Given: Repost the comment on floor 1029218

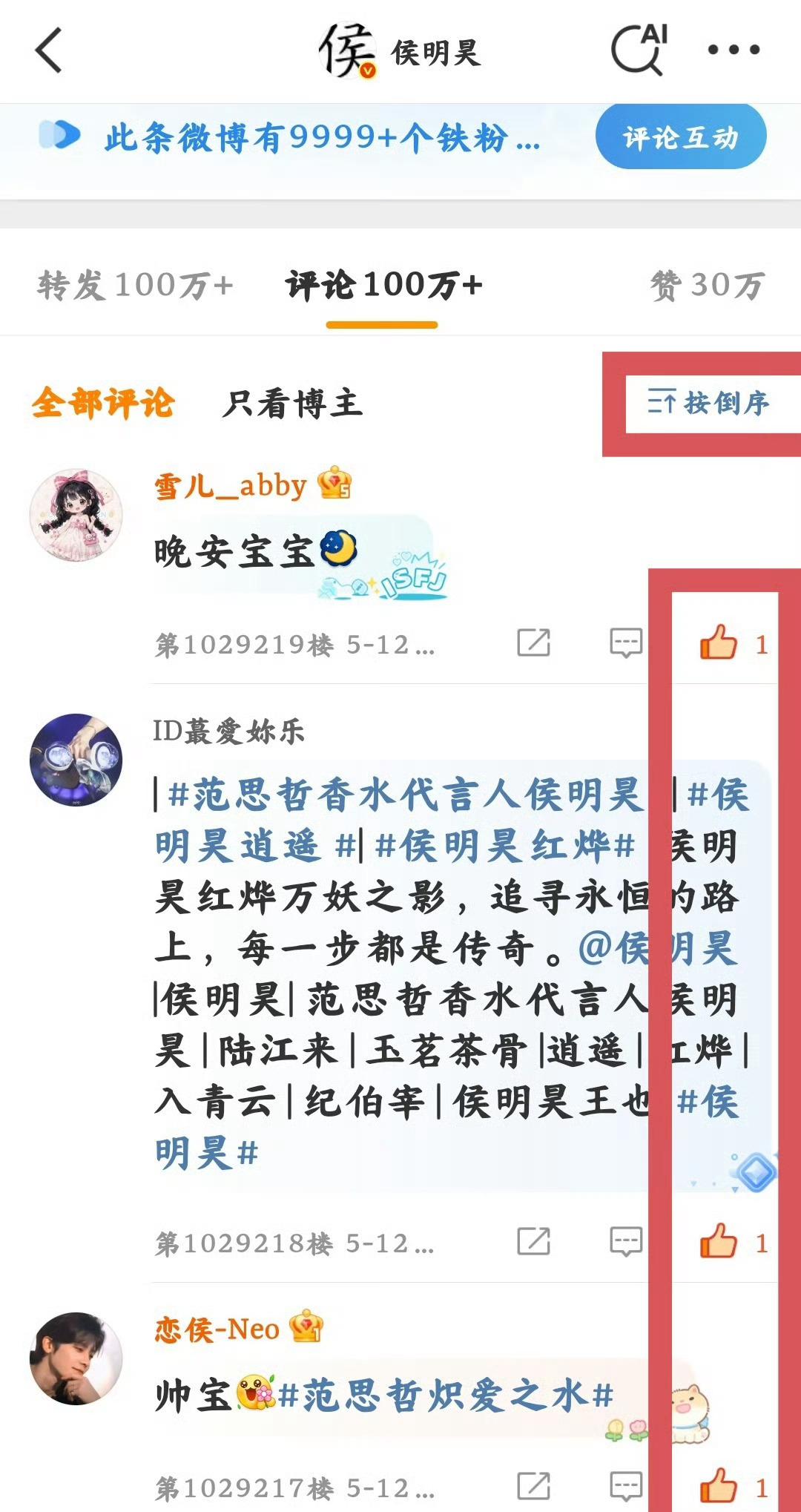Looking at the screenshot, I should pyautogui.click(x=534, y=1241).
